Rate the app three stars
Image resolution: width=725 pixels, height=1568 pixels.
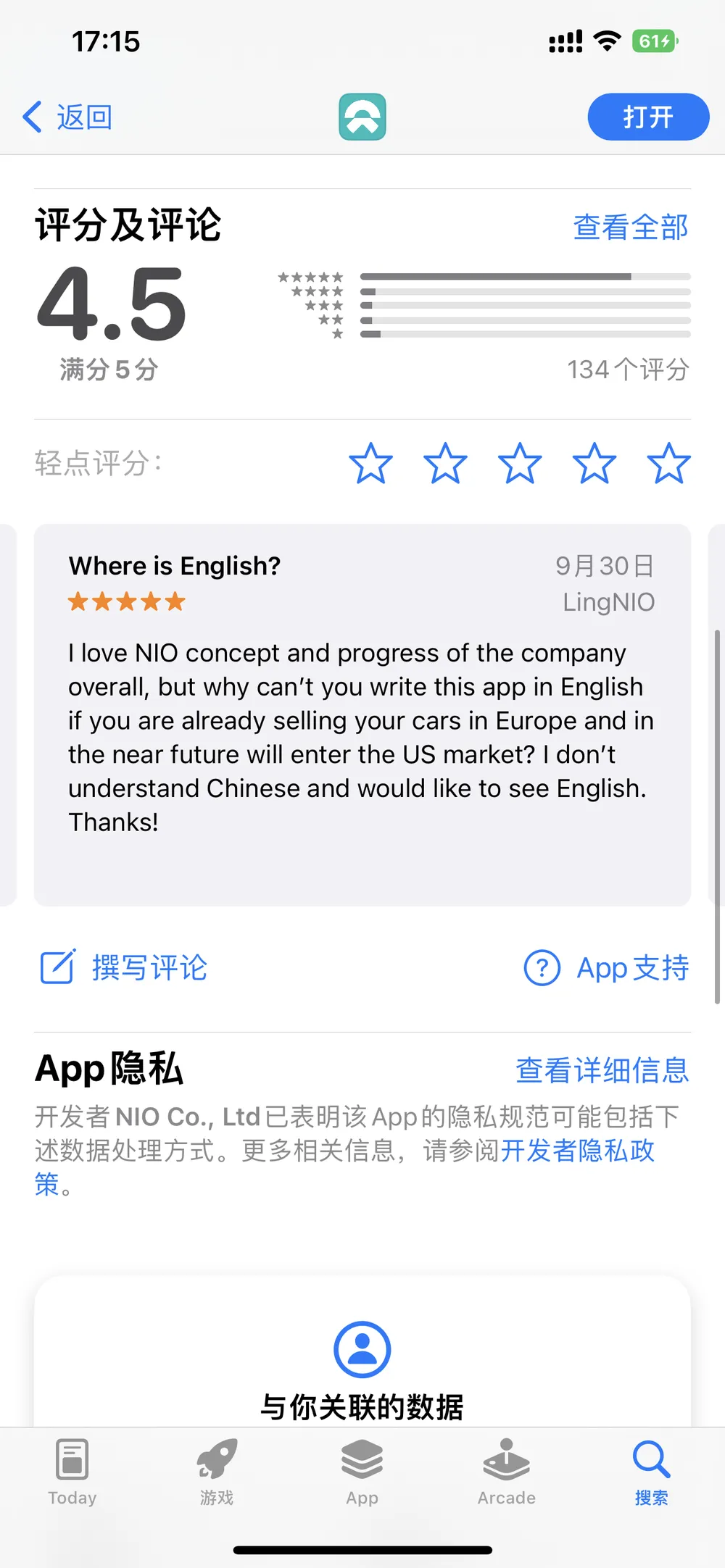(x=519, y=464)
